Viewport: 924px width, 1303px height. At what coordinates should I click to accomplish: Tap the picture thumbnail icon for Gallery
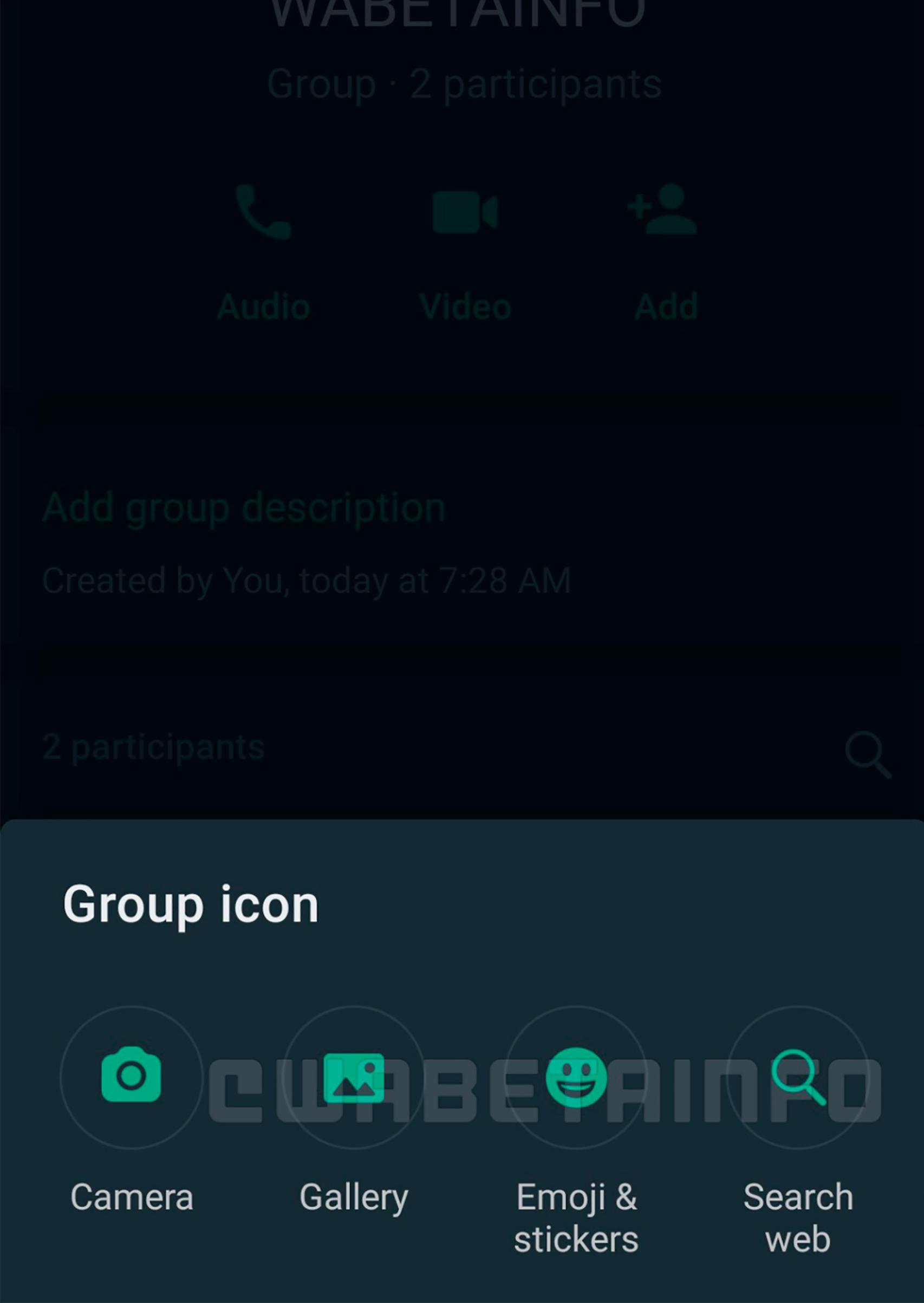(354, 1076)
